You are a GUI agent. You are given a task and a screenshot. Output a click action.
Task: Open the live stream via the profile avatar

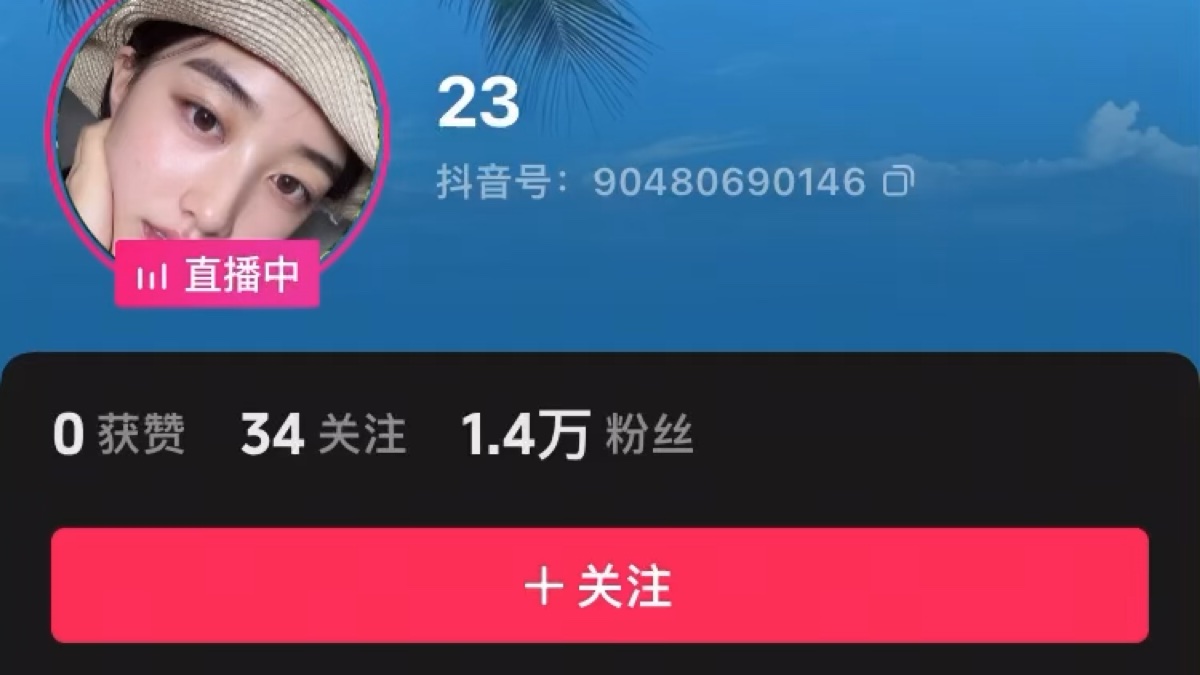[x=215, y=125]
